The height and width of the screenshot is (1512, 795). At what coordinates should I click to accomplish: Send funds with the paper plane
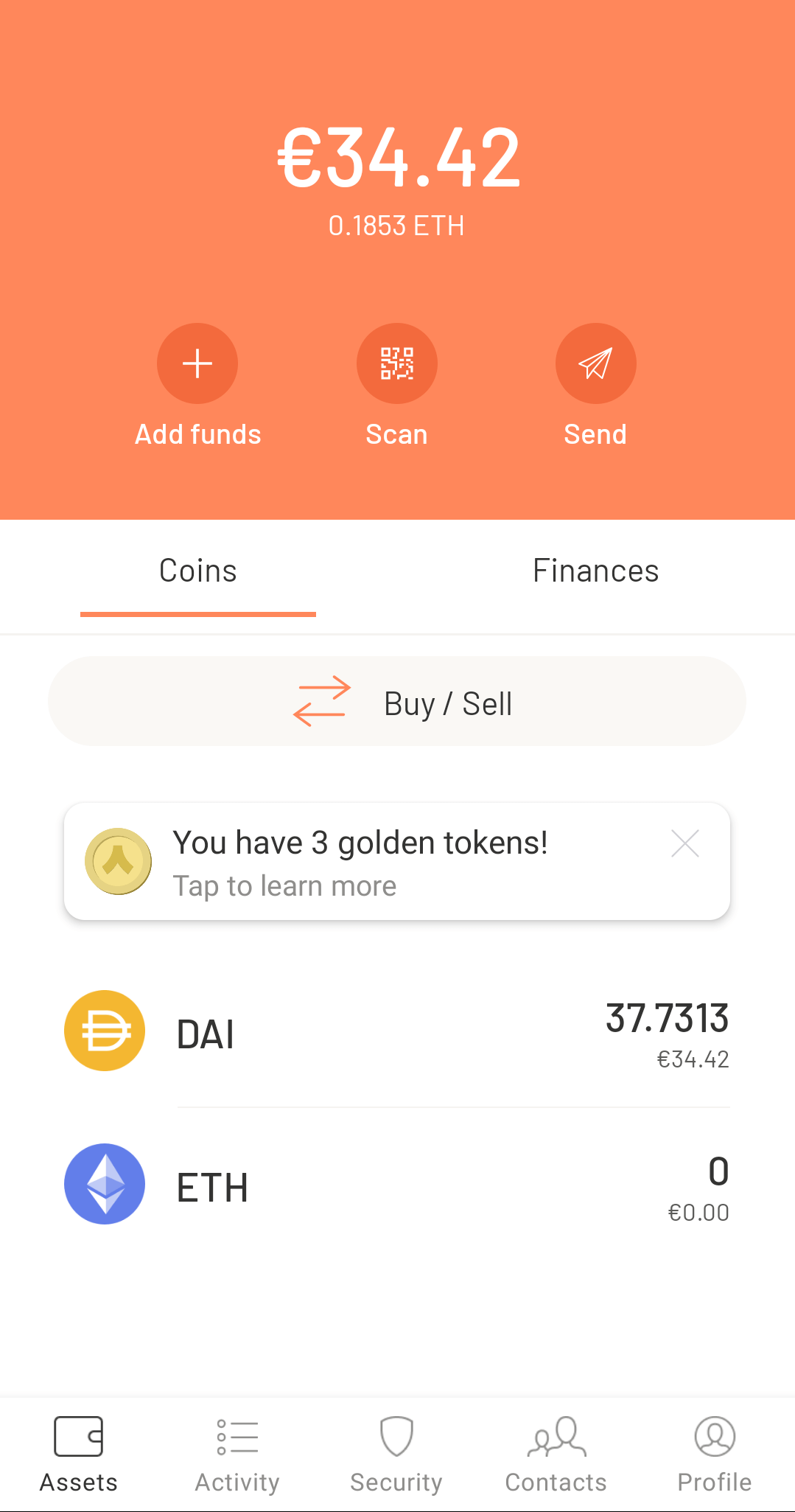coord(595,363)
